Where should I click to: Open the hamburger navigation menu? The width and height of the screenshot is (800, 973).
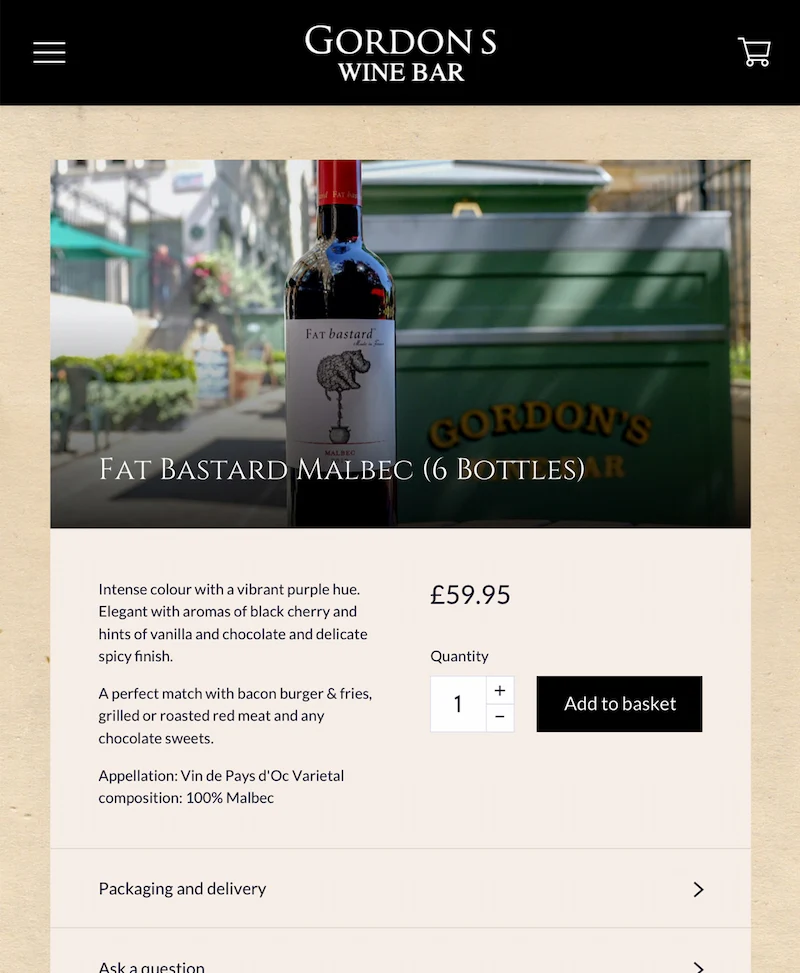pyautogui.click(x=49, y=53)
